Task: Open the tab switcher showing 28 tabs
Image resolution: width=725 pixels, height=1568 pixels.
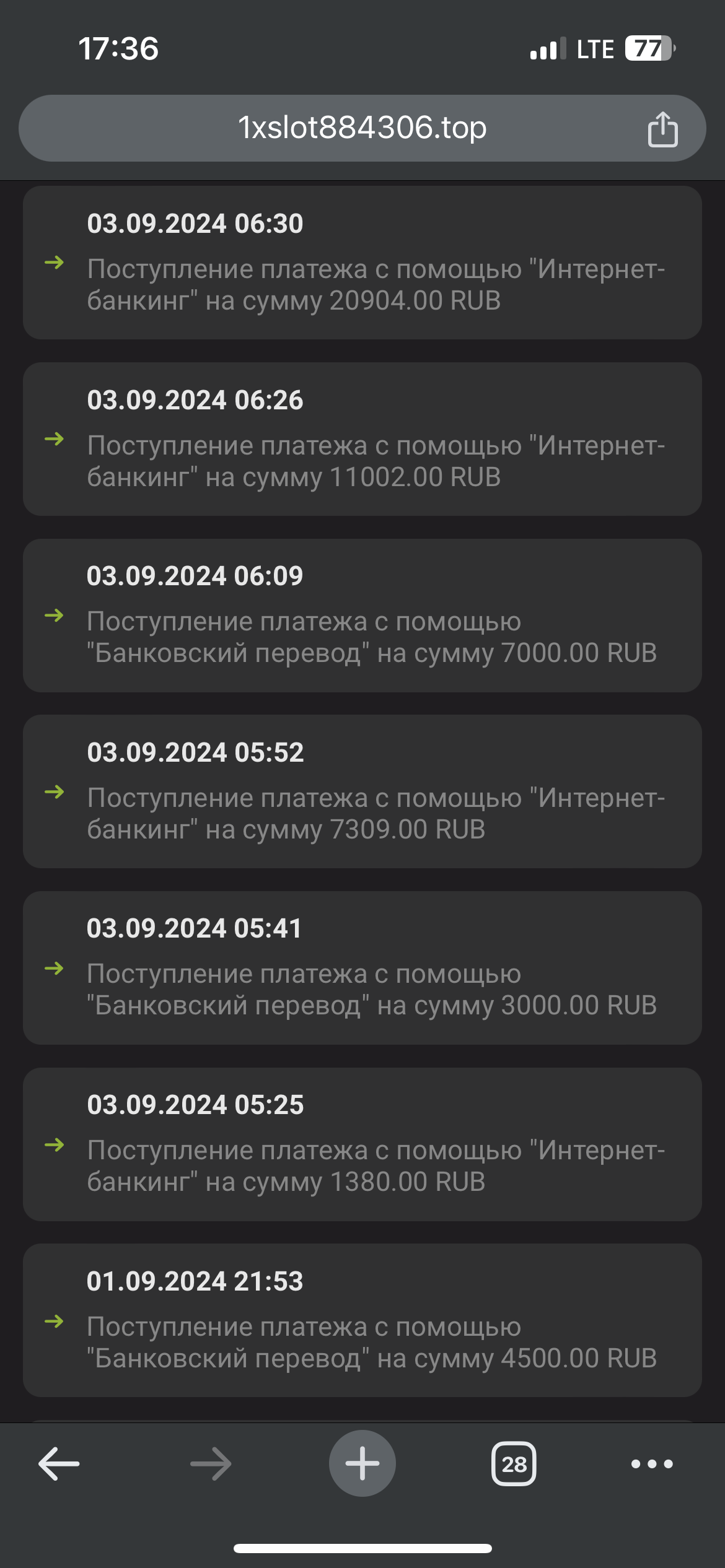Action: (514, 1464)
